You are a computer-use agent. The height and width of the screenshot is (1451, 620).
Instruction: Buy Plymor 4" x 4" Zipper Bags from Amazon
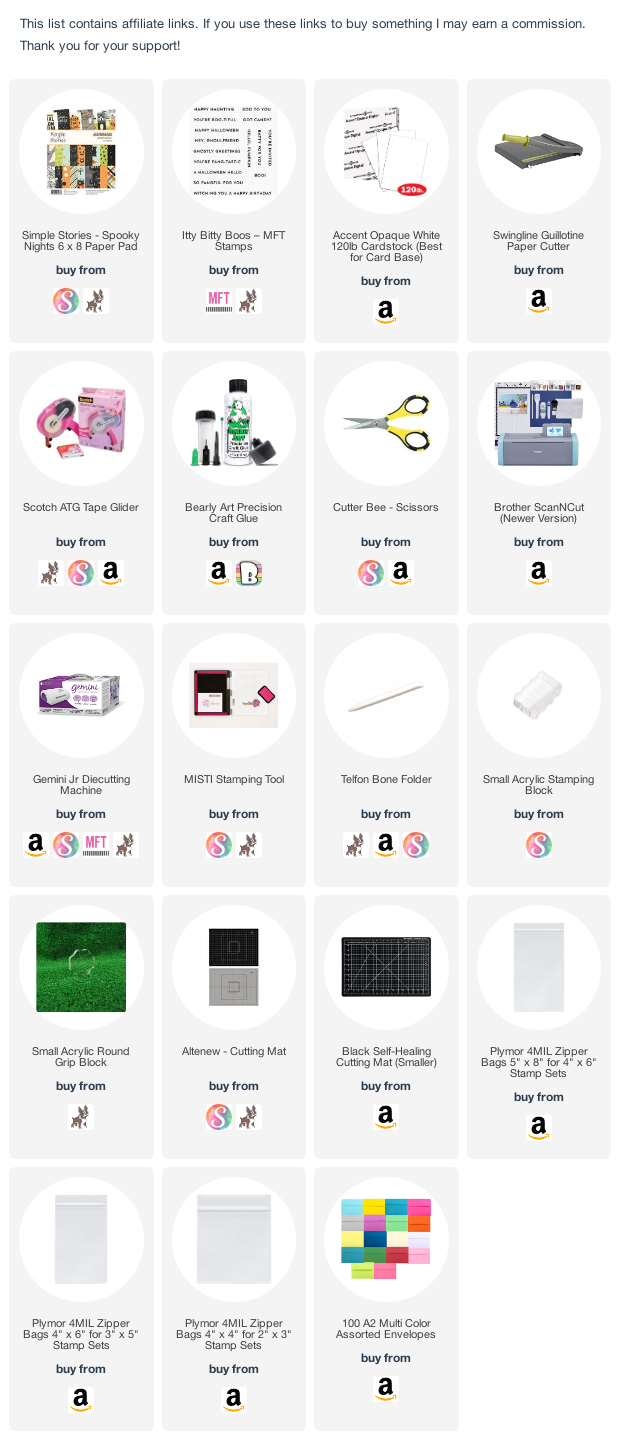click(x=233, y=1400)
